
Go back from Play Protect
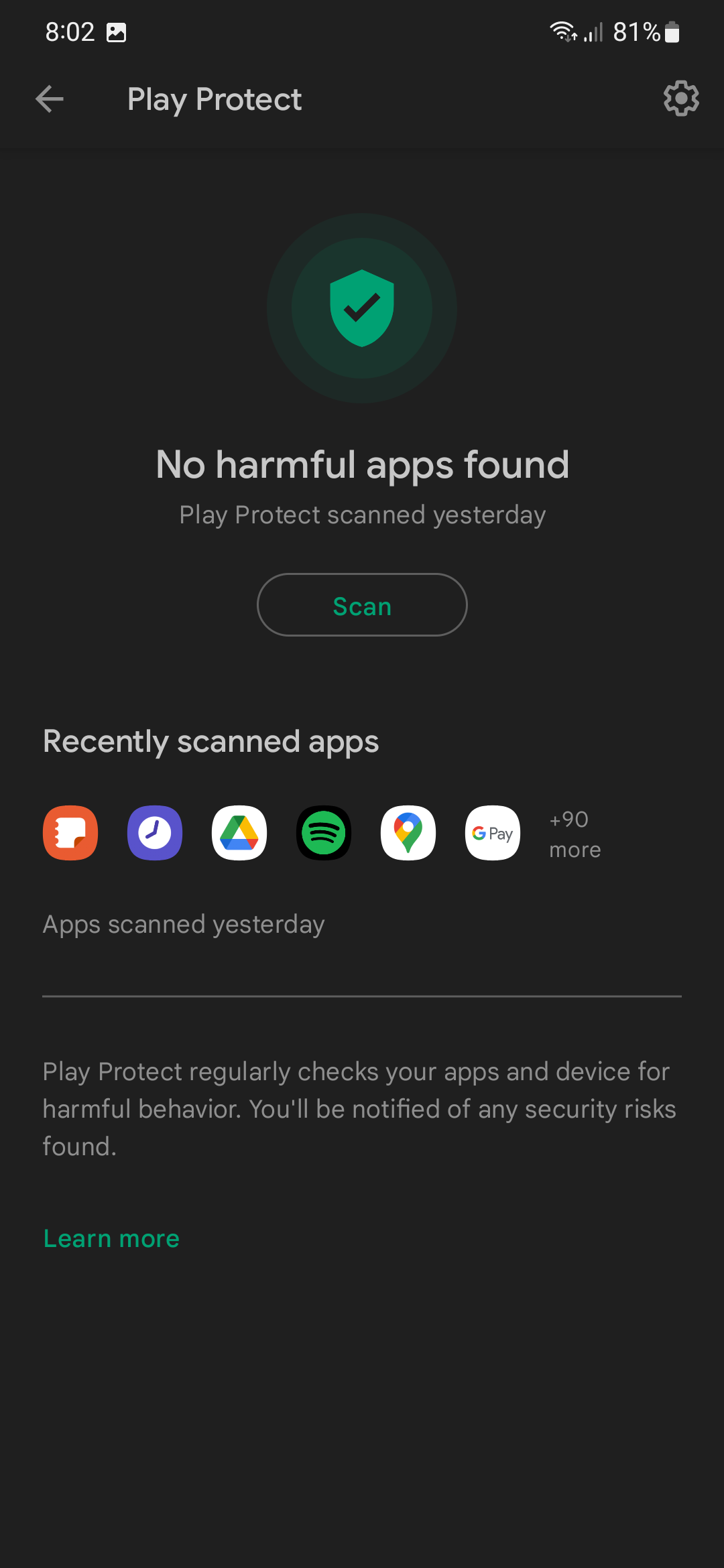pyautogui.click(x=50, y=99)
